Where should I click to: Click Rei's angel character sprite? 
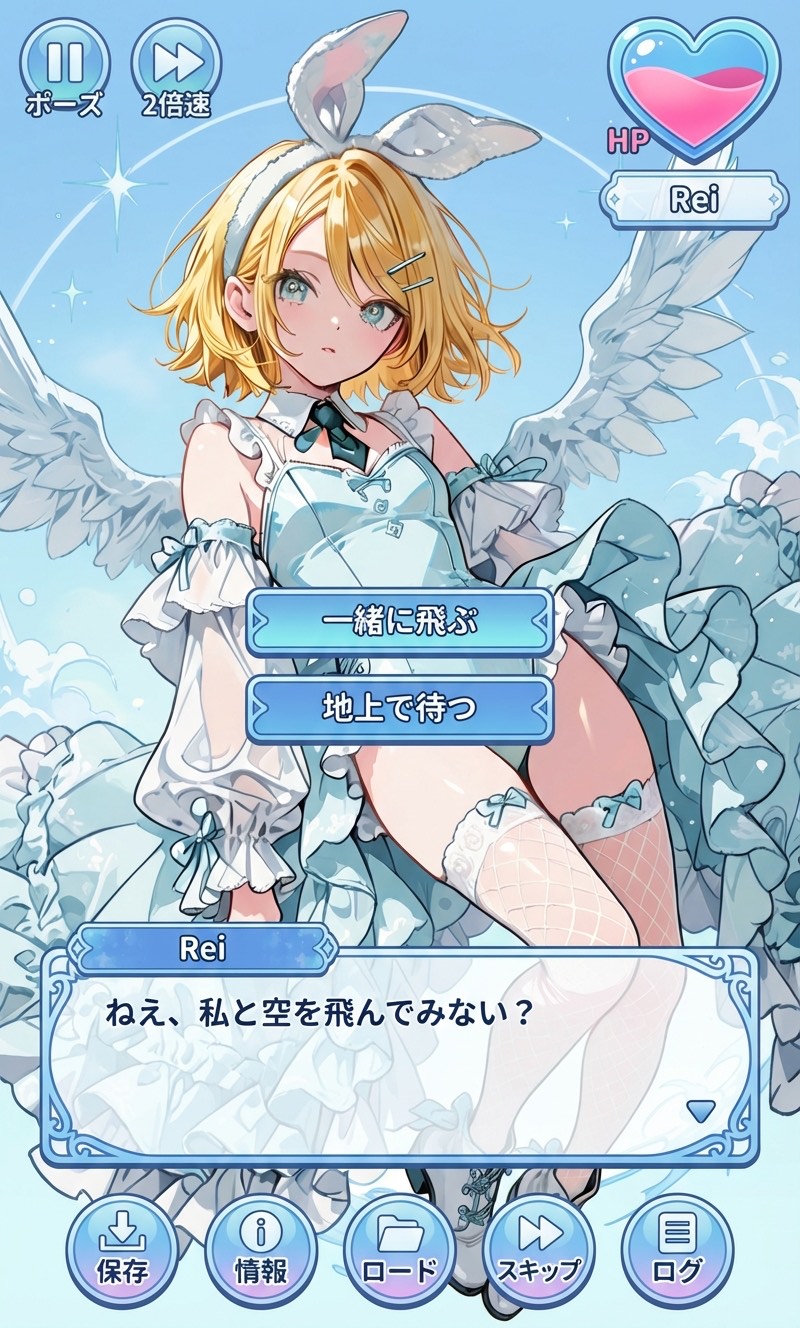pyautogui.click(x=330, y=330)
